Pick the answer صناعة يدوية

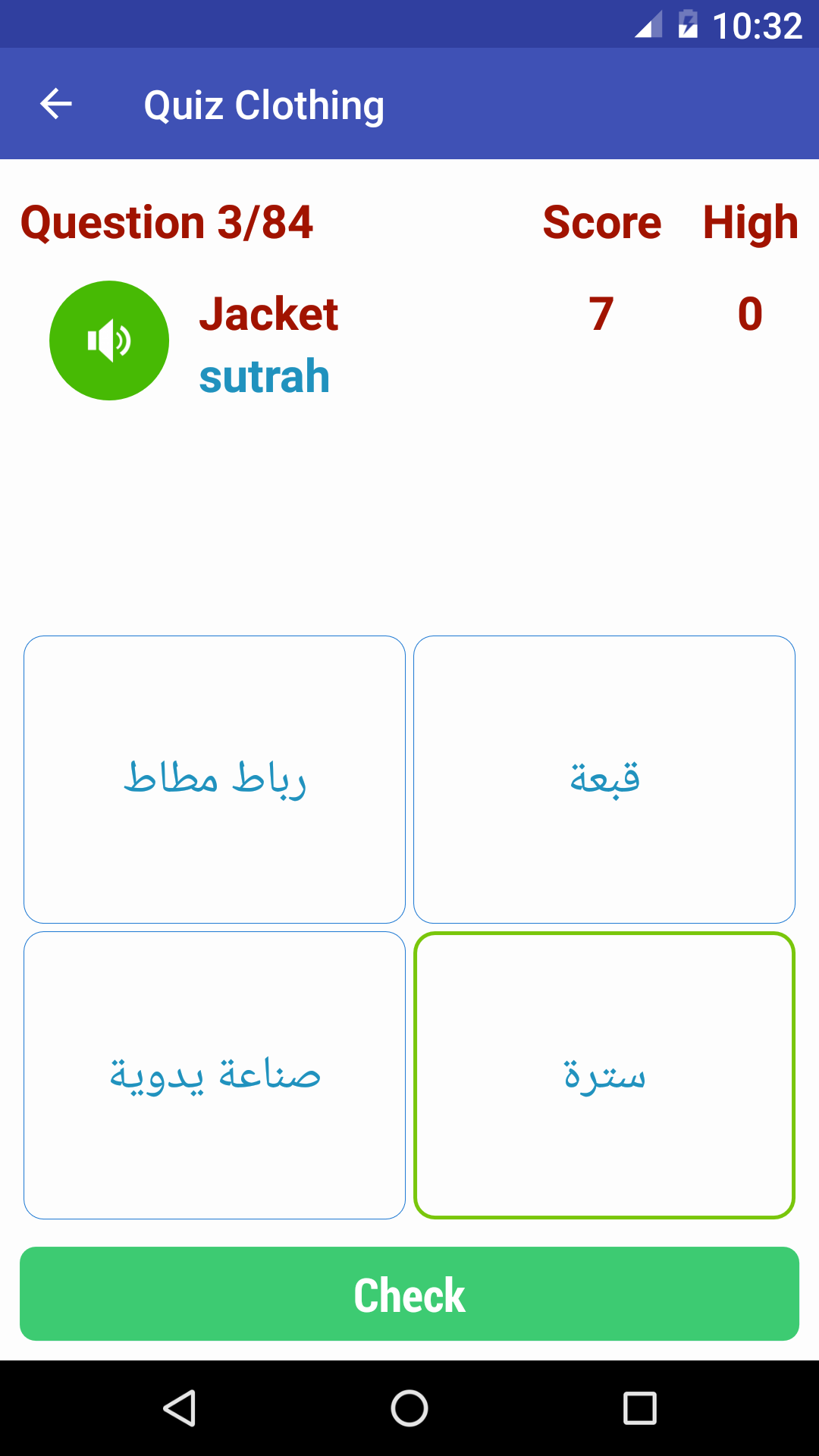[x=215, y=1075]
